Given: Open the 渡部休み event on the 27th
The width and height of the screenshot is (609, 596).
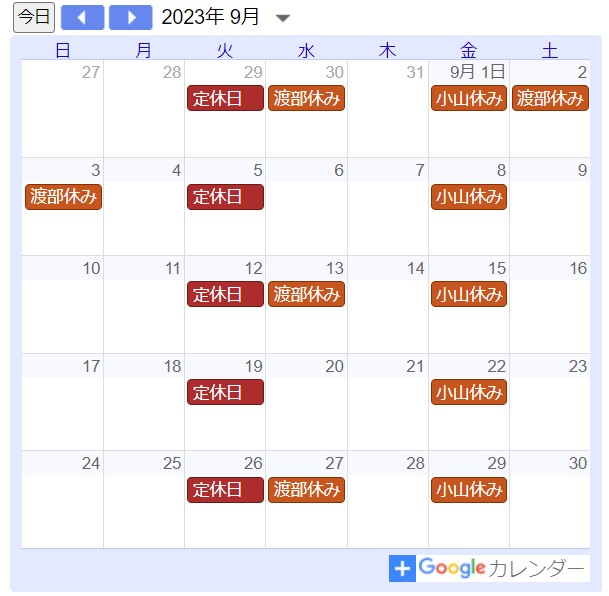Looking at the screenshot, I should 306,490.
